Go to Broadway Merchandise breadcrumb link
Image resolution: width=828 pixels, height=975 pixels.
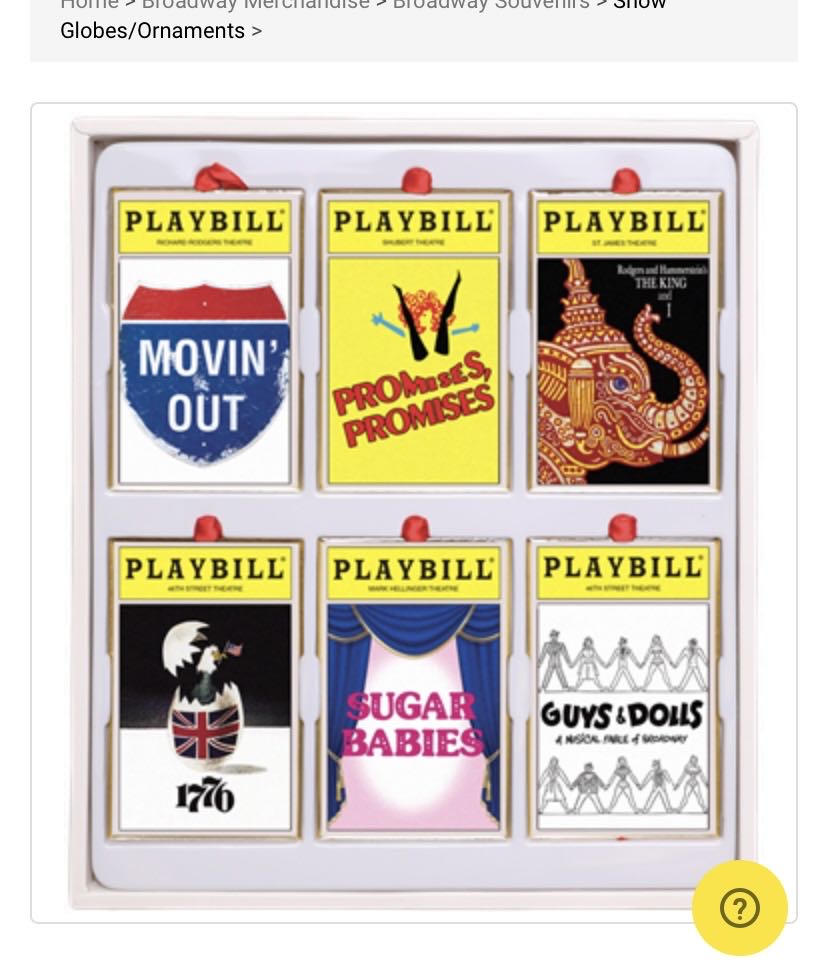(255, 5)
